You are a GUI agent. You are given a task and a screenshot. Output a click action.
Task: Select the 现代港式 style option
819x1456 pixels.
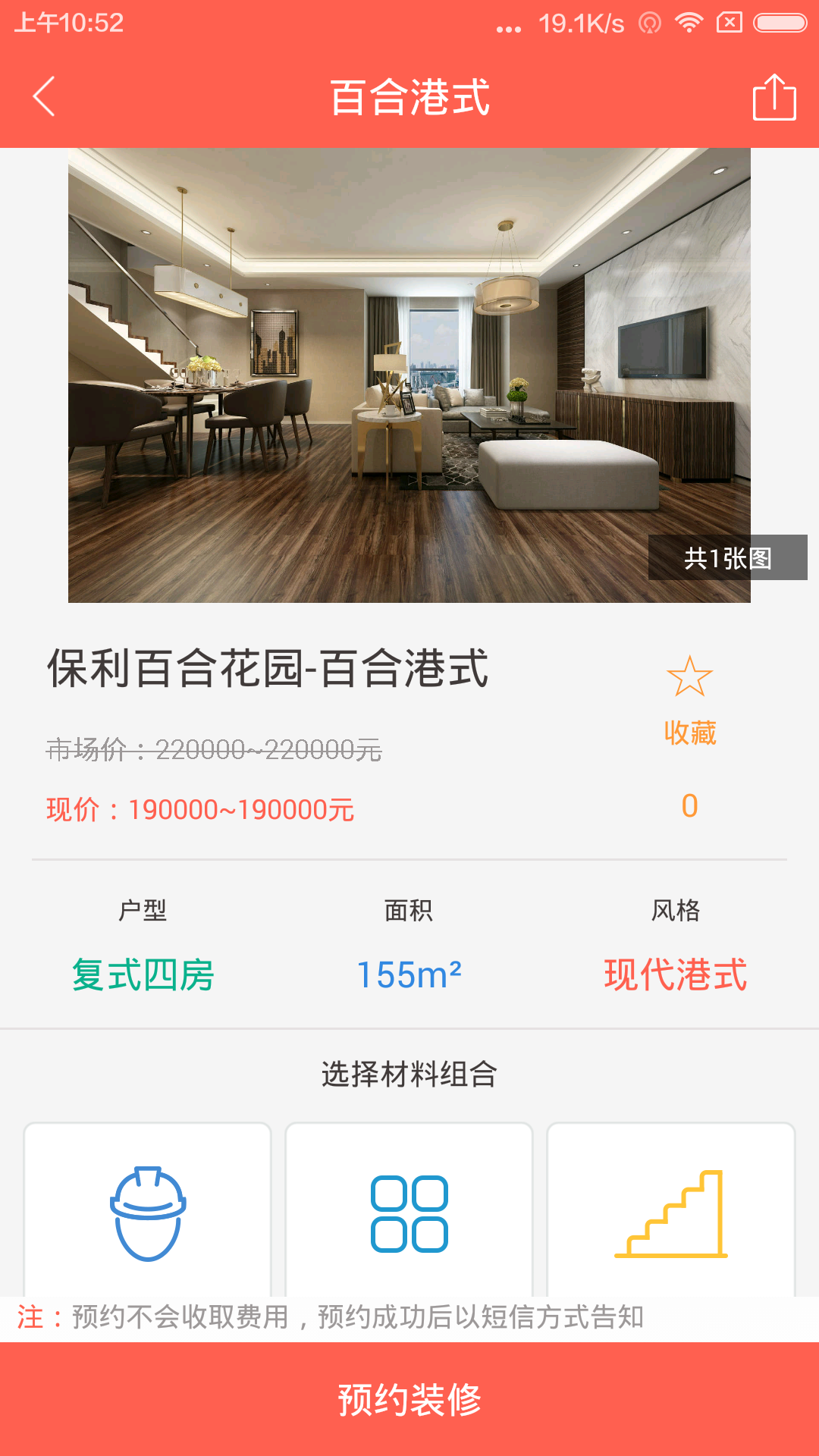coord(675,974)
